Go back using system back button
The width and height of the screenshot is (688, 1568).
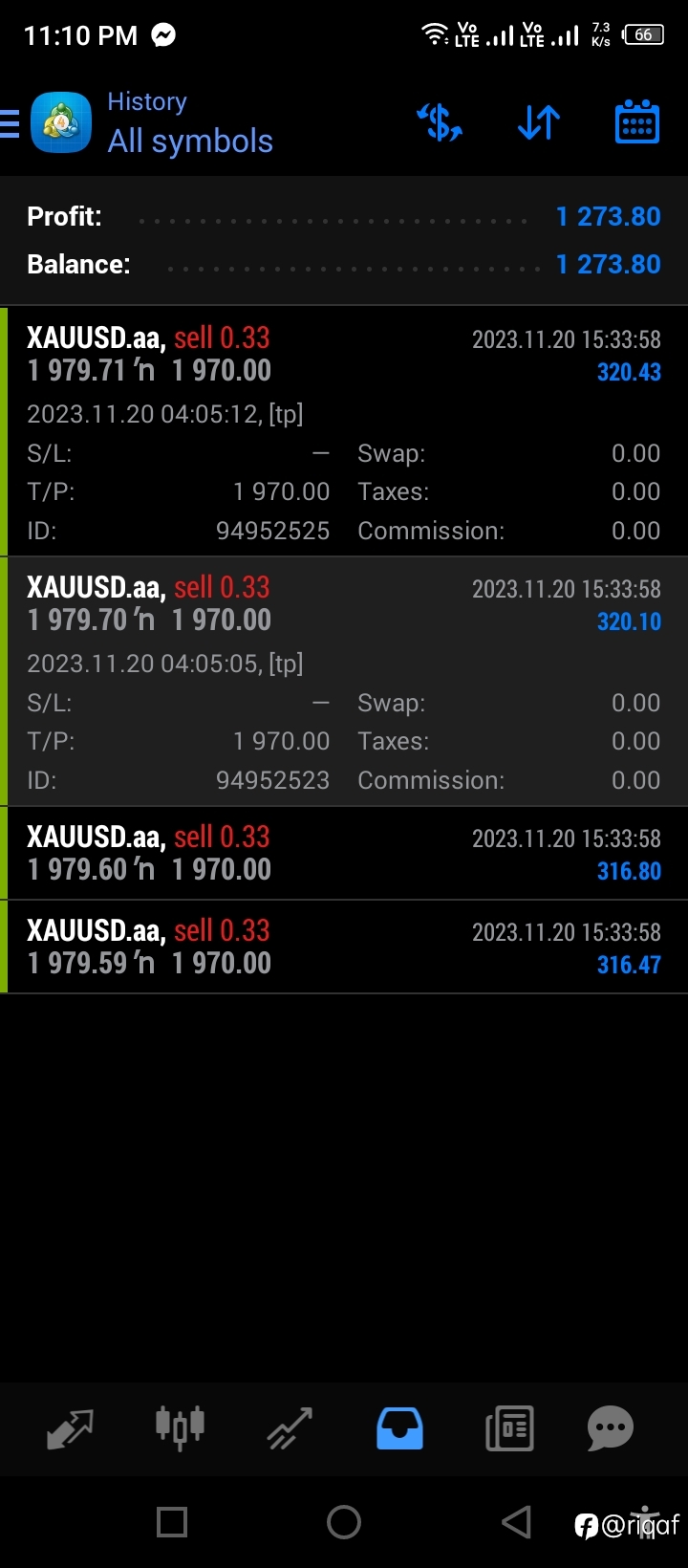click(516, 1522)
